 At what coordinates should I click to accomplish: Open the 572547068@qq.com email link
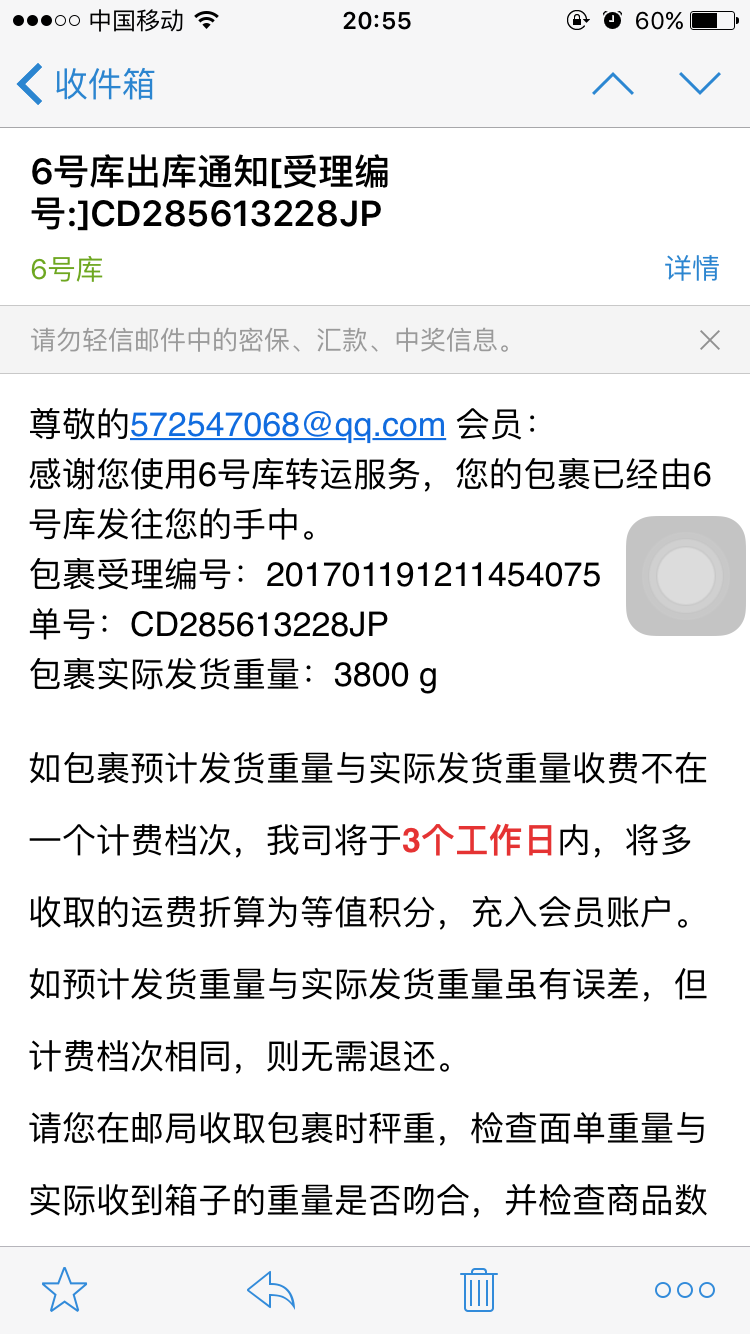[x=288, y=425]
